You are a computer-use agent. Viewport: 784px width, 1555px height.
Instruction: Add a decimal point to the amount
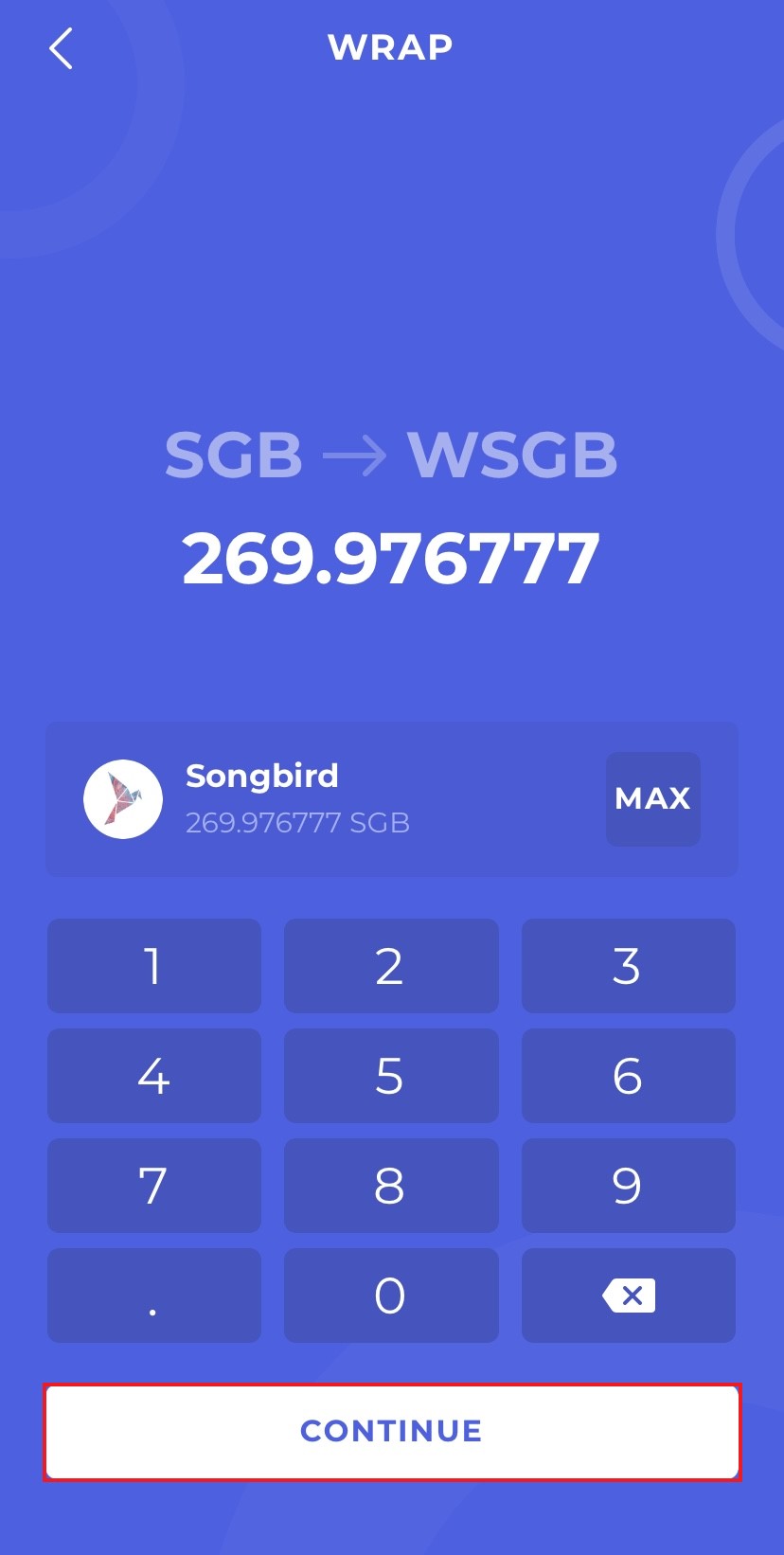pyautogui.click(x=154, y=1295)
